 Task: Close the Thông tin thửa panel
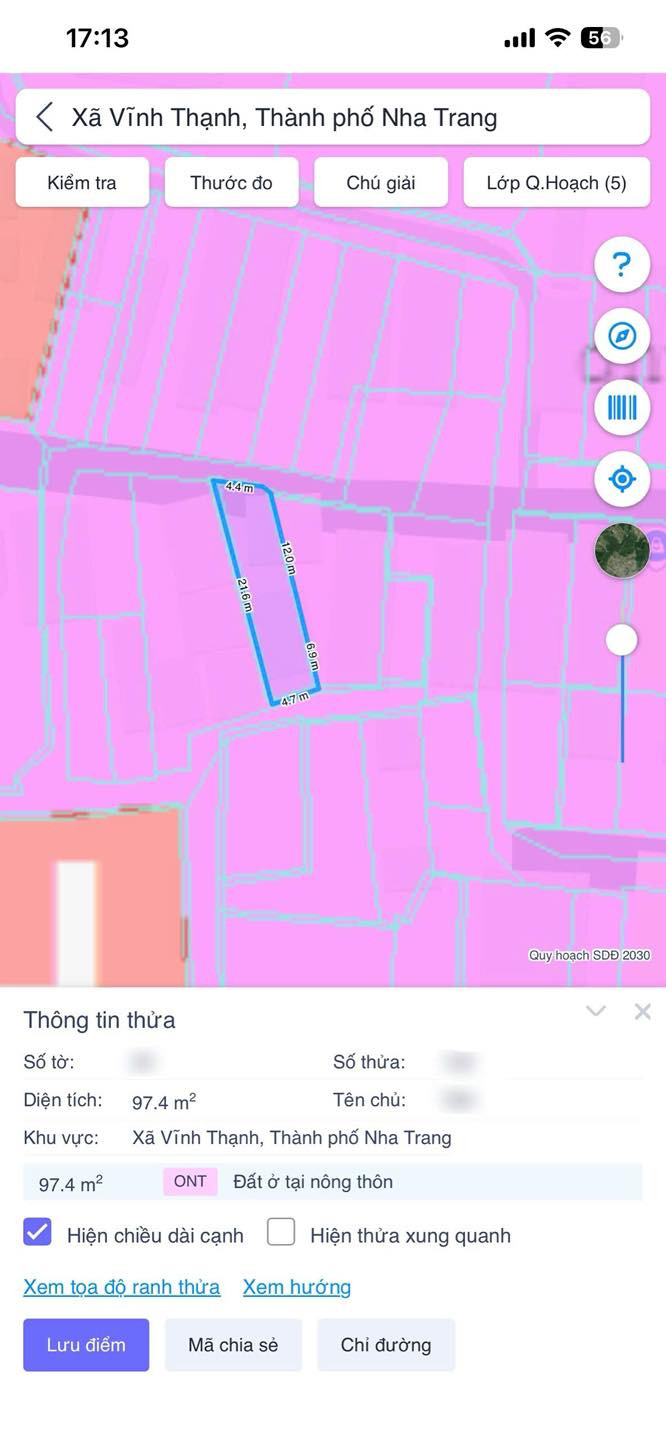(643, 1011)
